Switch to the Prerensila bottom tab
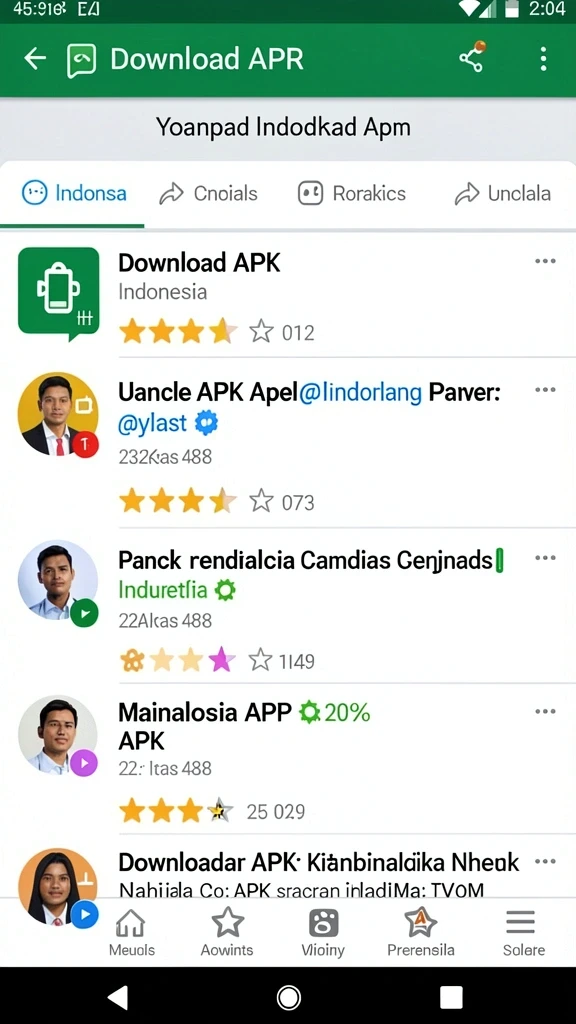The height and width of the screenshot is (1024, 576). (421, 933)
